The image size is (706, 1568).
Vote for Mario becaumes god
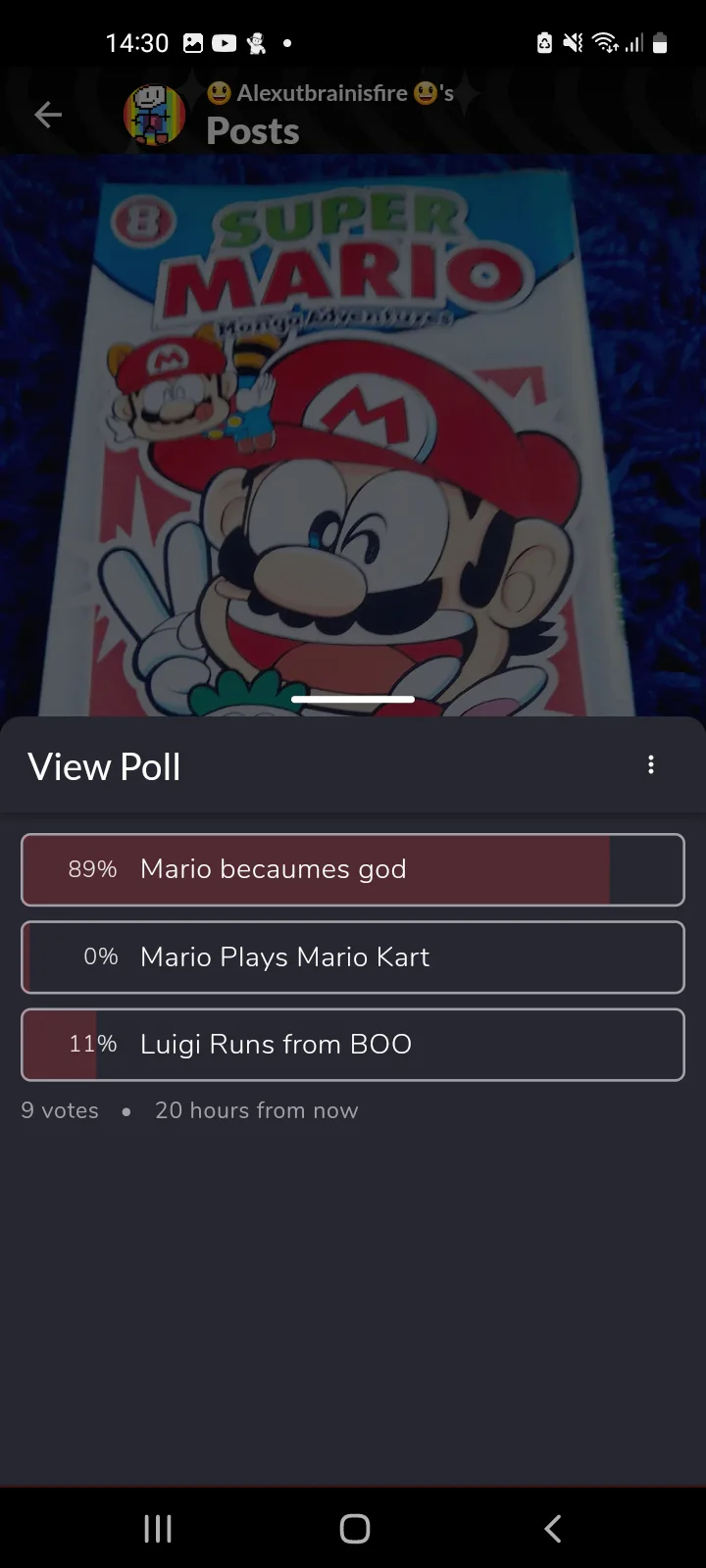click(352, 869)
